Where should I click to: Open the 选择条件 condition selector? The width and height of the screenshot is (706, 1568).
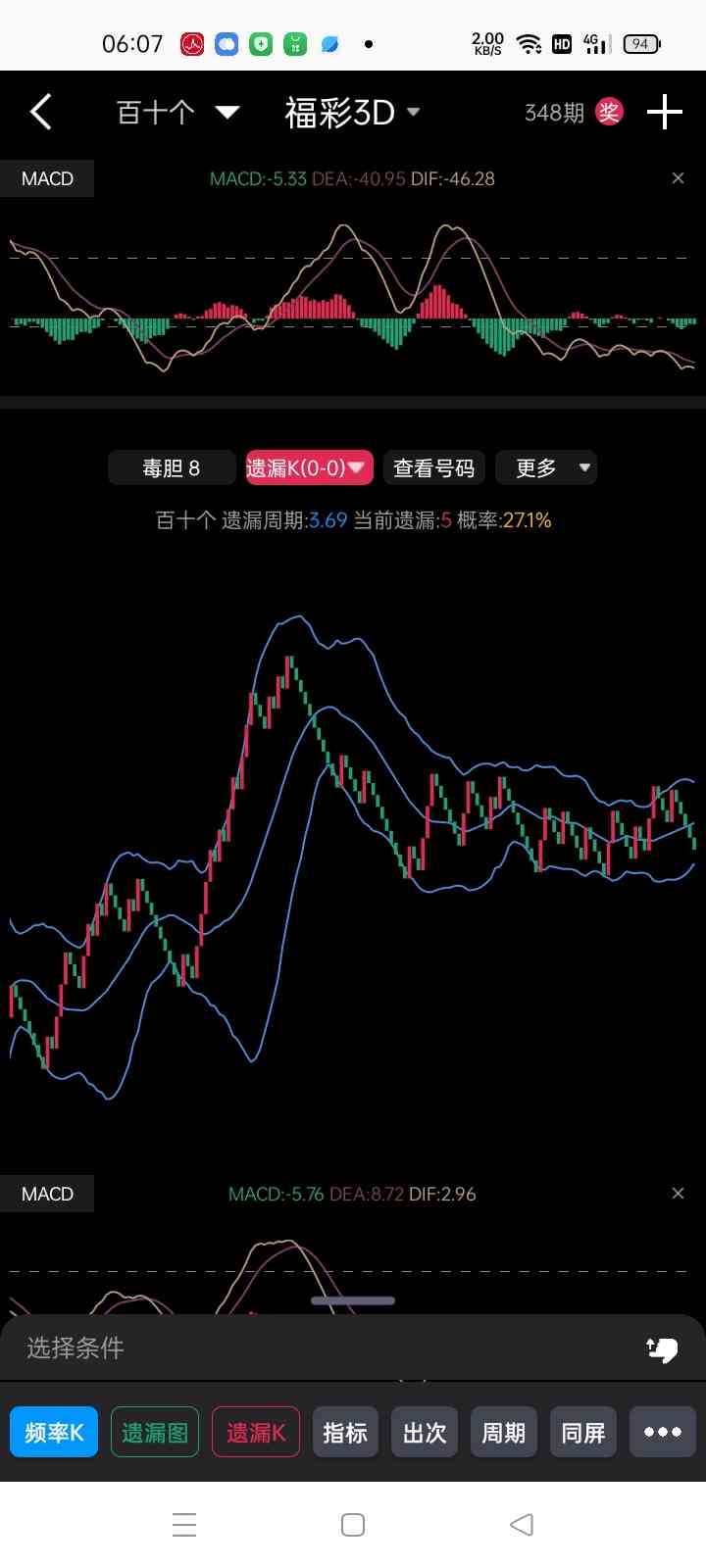pyautogui.click(x=76, y=1348)
